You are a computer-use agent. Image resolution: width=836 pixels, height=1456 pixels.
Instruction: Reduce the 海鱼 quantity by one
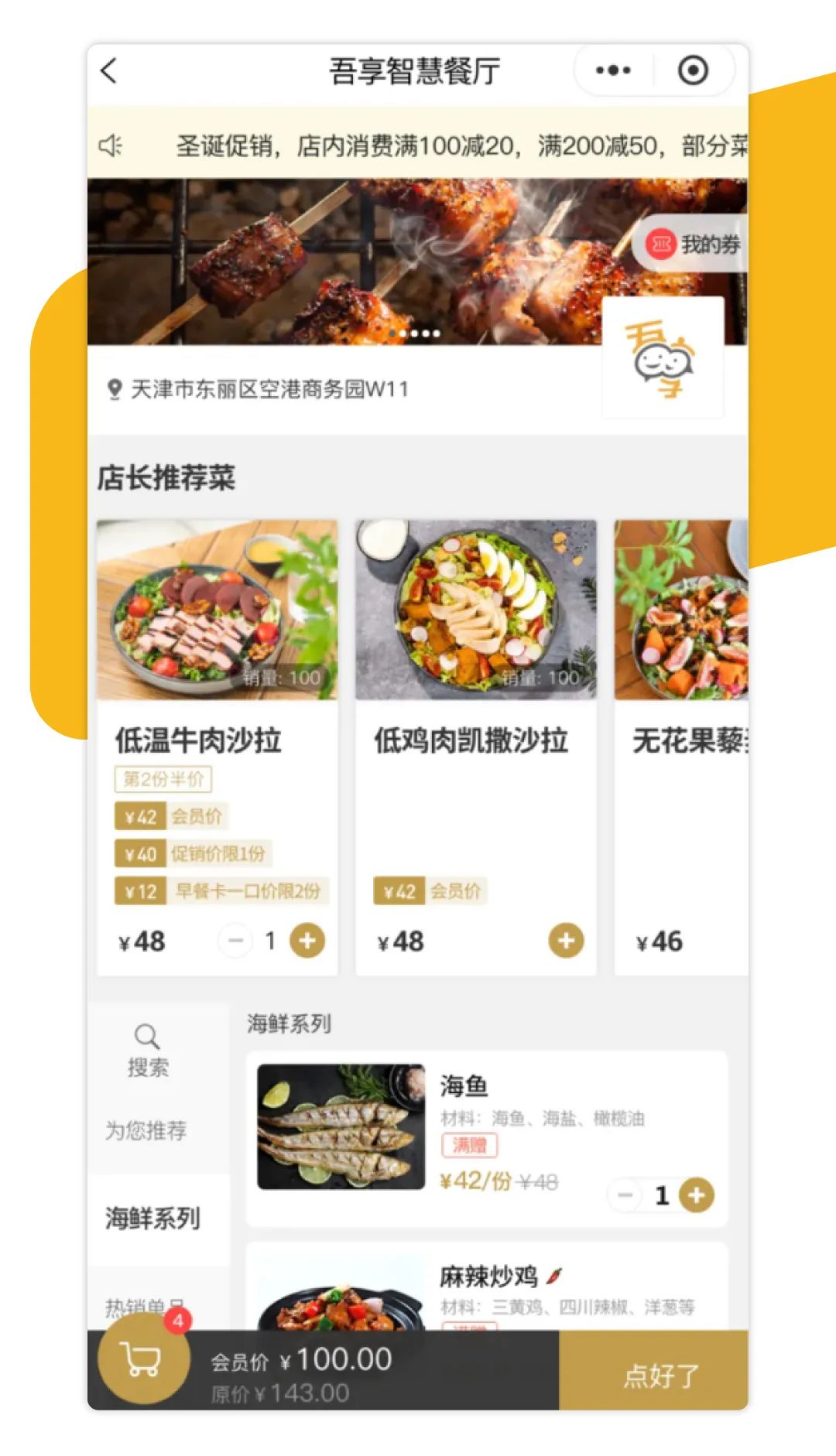tap(625, 1195)
